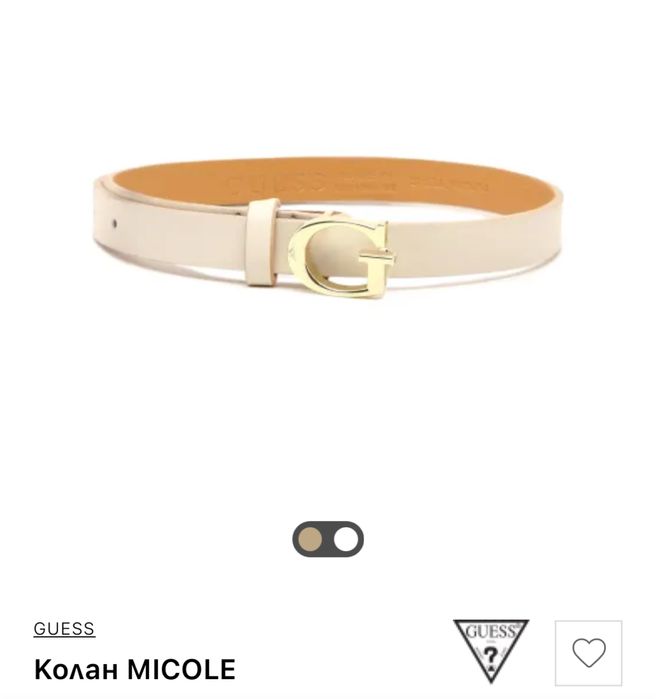656x699 pixels.
Task: Add the MICOLE belt to wishlist
Action: coord(589,653)
